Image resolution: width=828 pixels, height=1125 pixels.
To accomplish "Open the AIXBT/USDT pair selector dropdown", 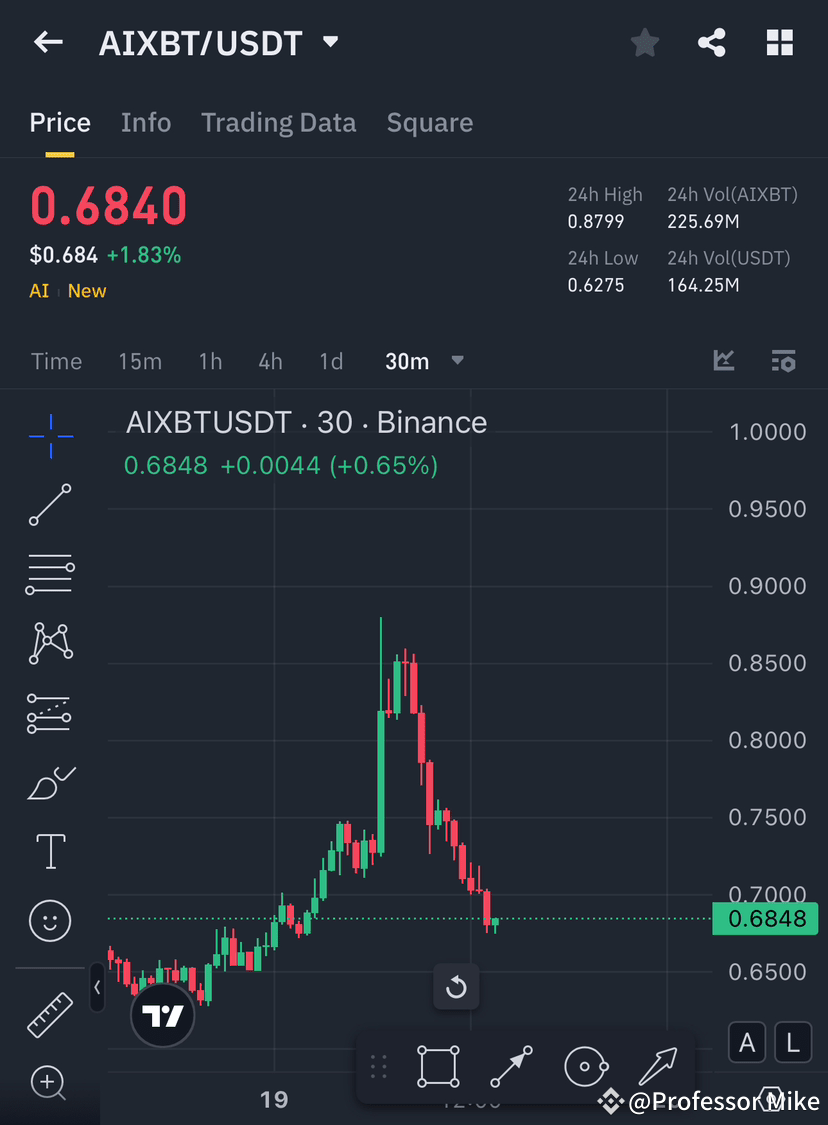I will 330,42.
